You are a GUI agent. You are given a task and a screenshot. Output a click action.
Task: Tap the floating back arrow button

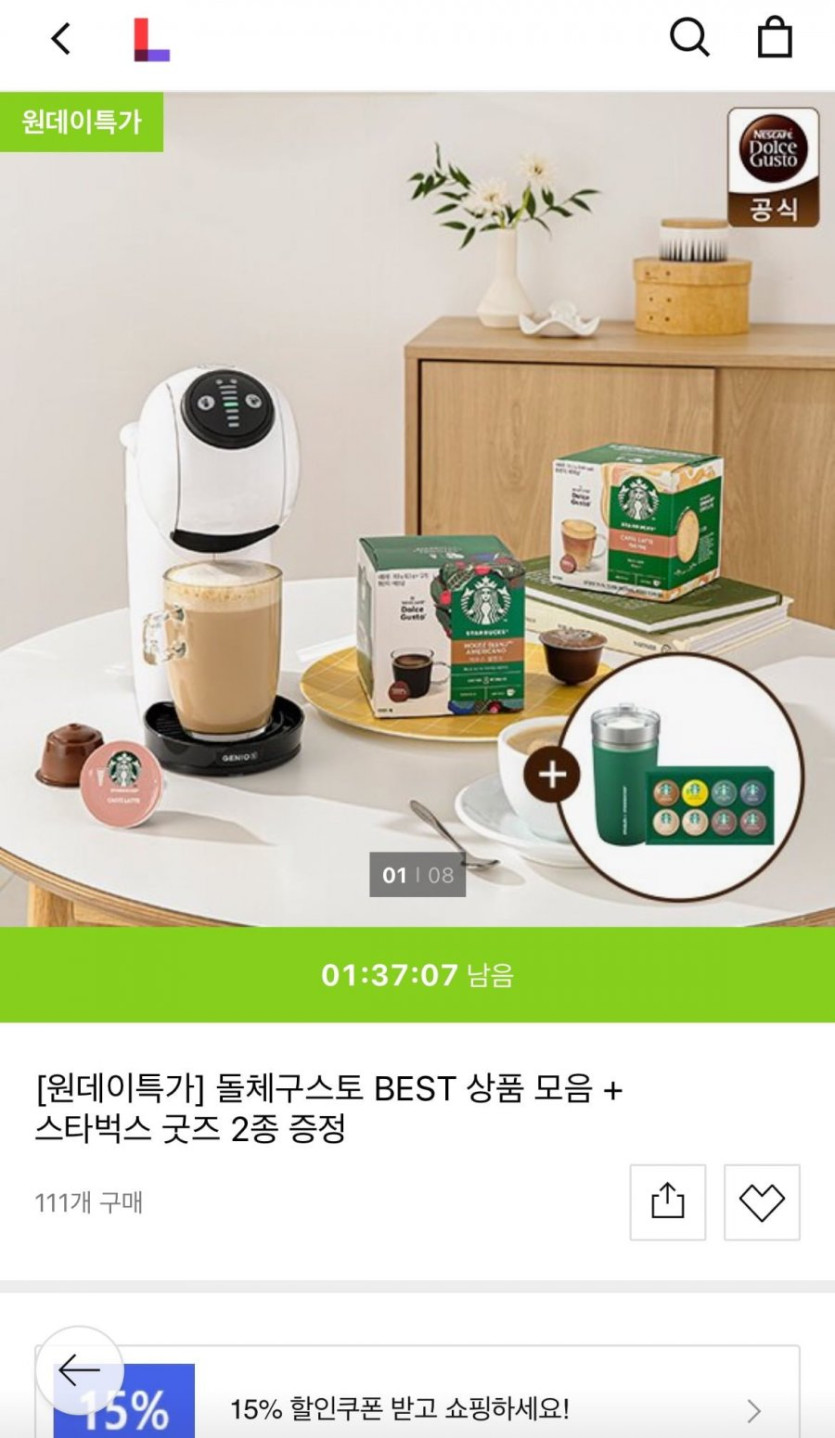pos(79,1370)
